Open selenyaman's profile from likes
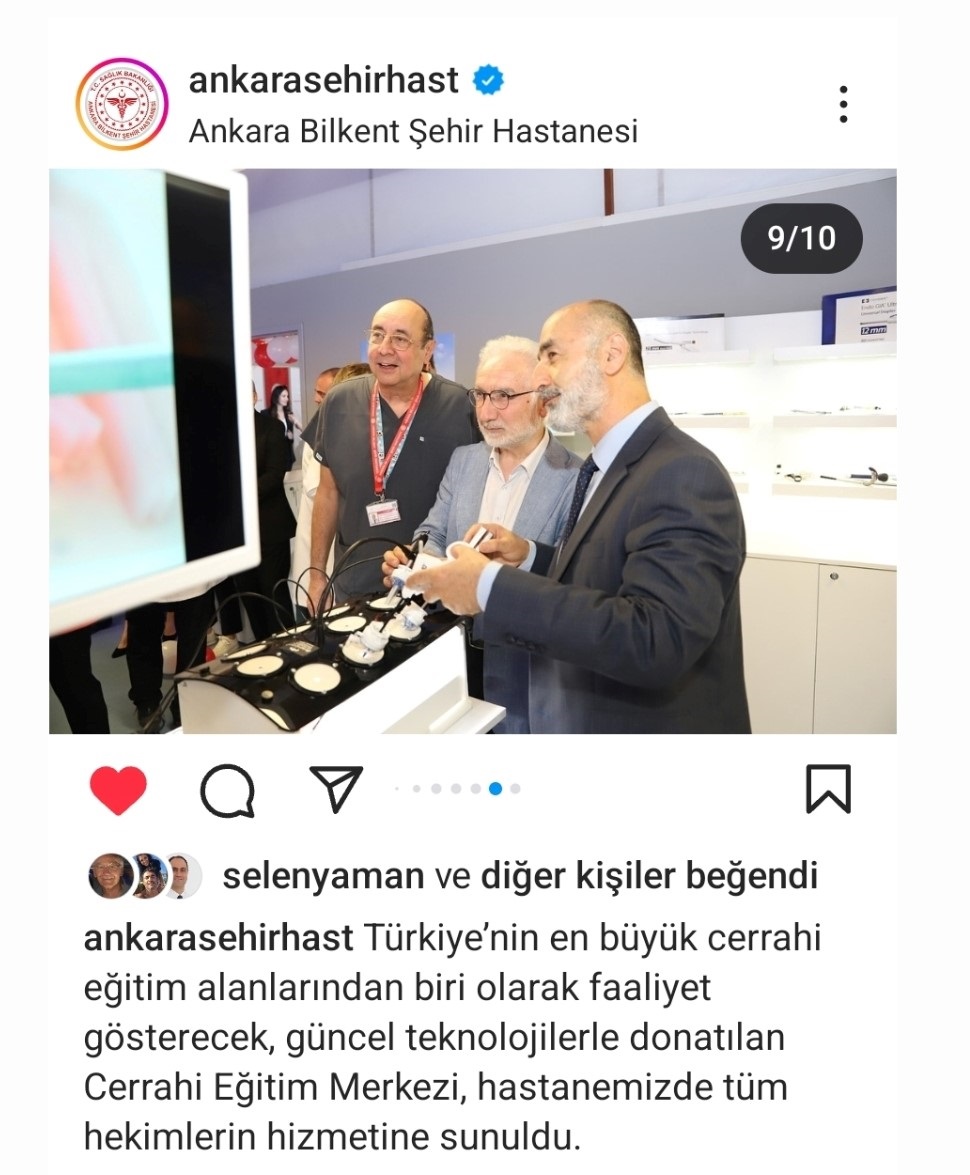Viewport: 970px width, 1175px height. pyautogui.click(x=322, y=876)
